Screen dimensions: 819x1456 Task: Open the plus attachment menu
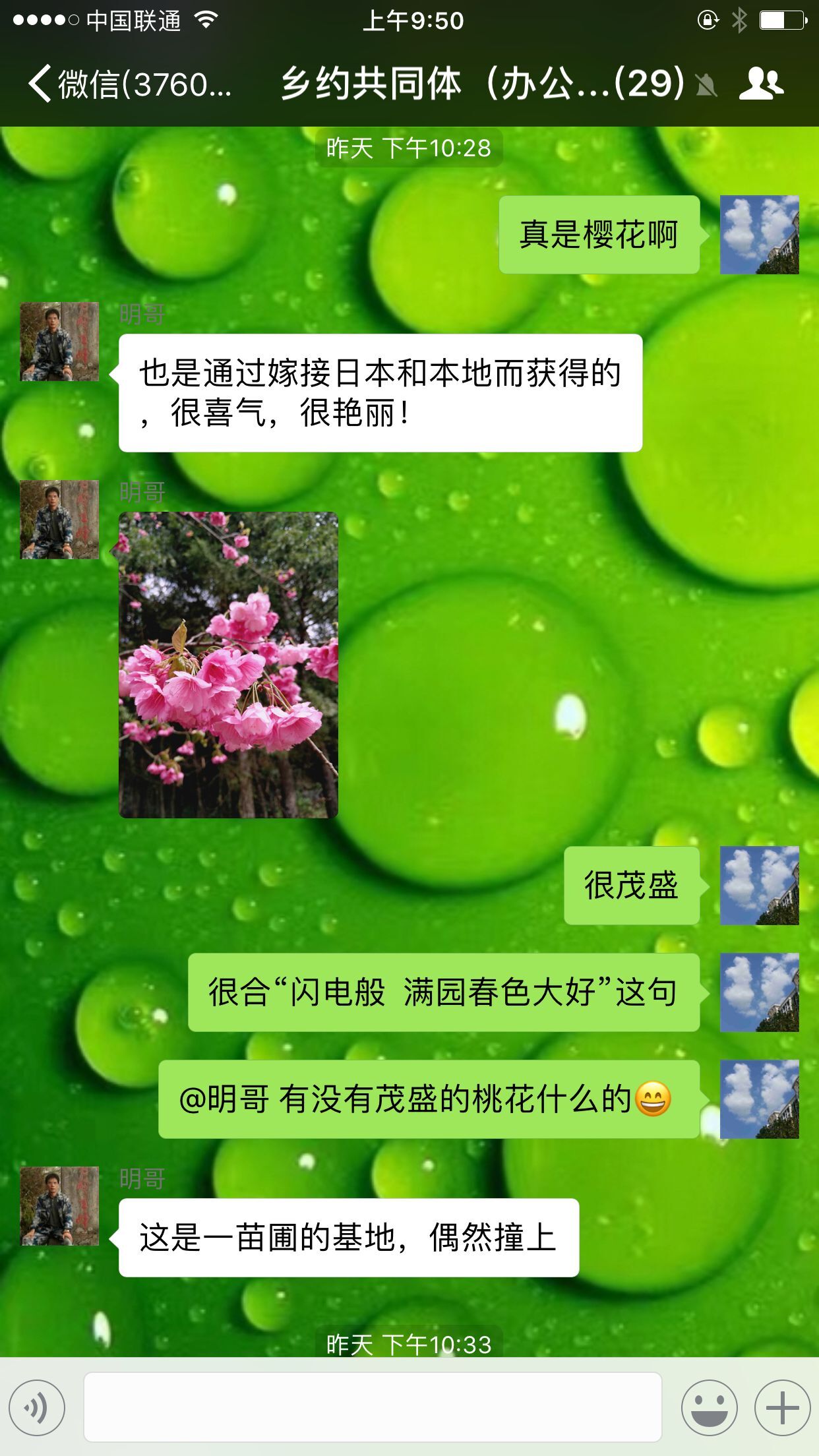[782, 1407]
